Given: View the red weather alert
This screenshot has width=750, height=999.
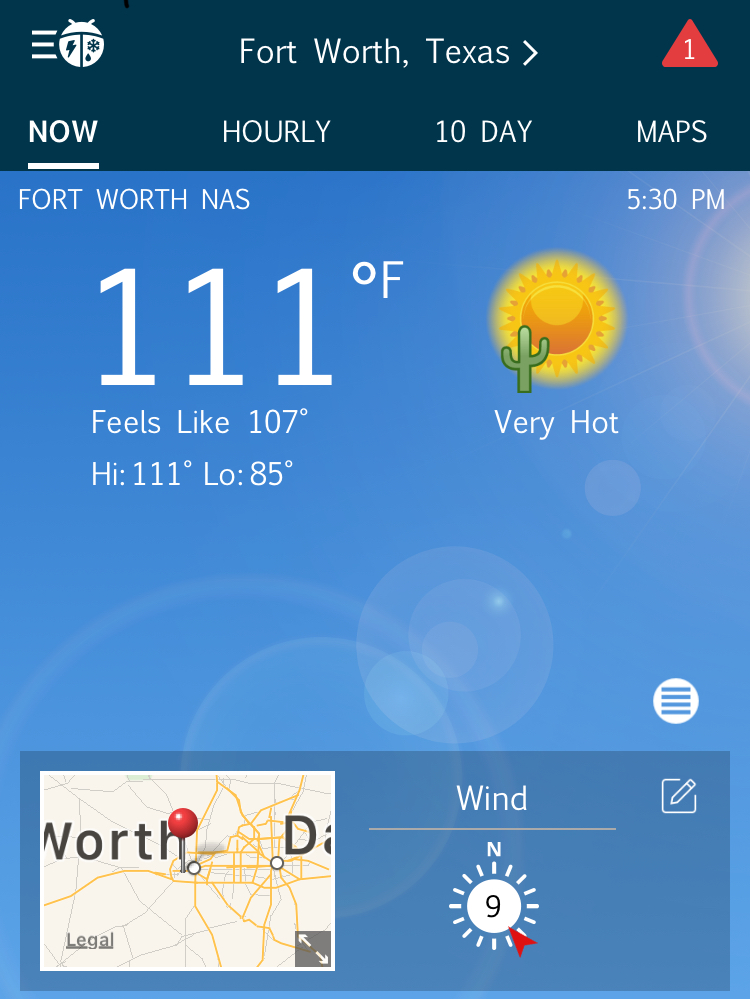Looking at the screenshot, I should [689, 48].
